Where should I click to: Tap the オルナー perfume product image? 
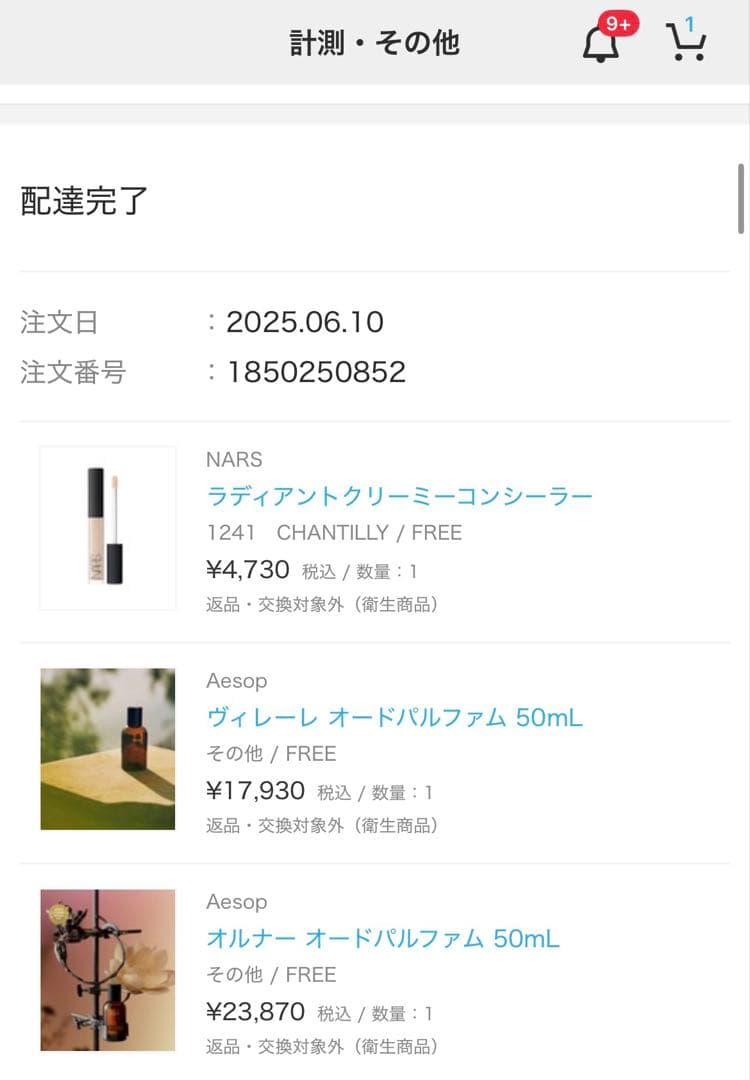tap(107, 969)
